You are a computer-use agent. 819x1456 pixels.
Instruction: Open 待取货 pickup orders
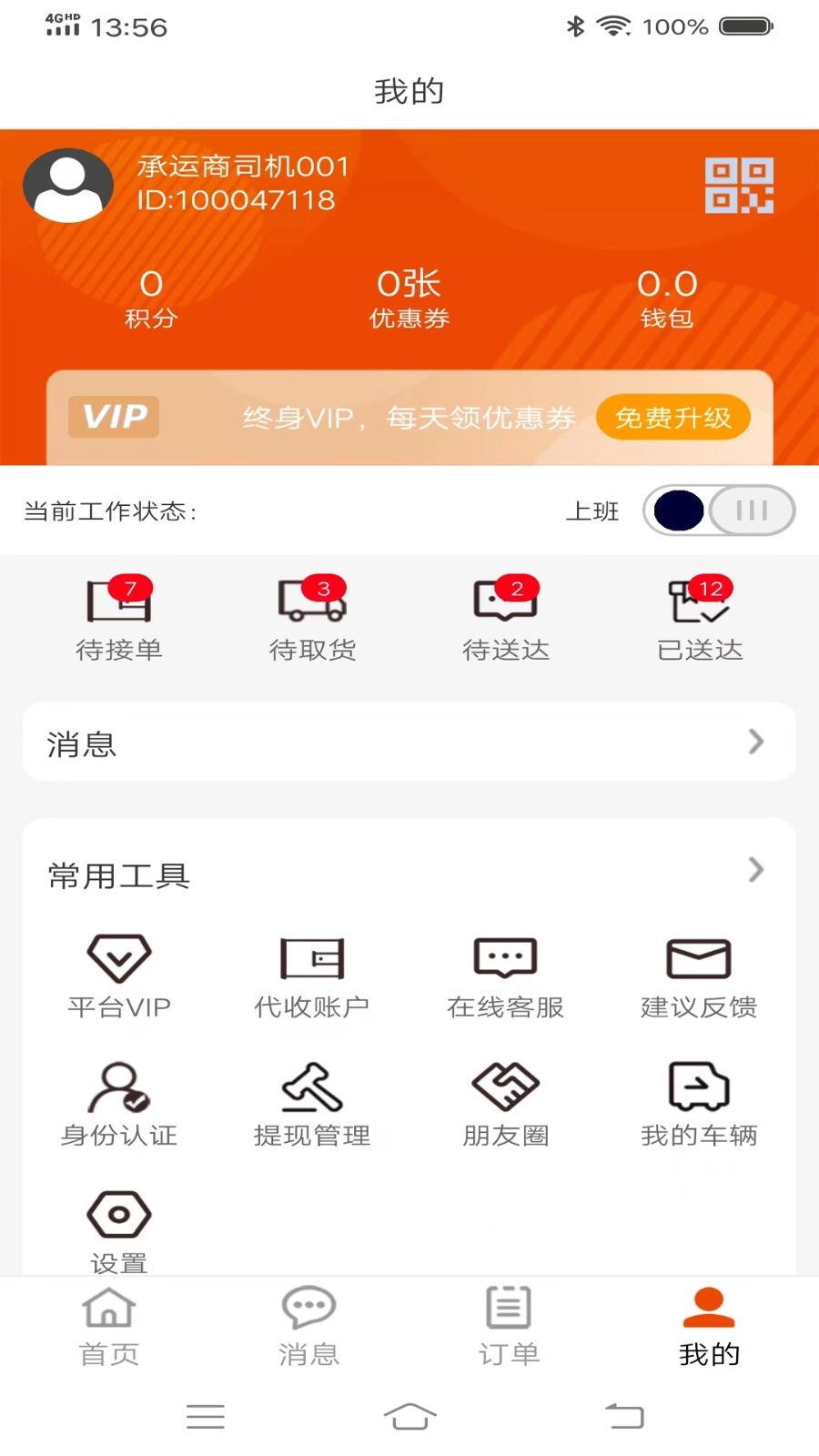312,619
